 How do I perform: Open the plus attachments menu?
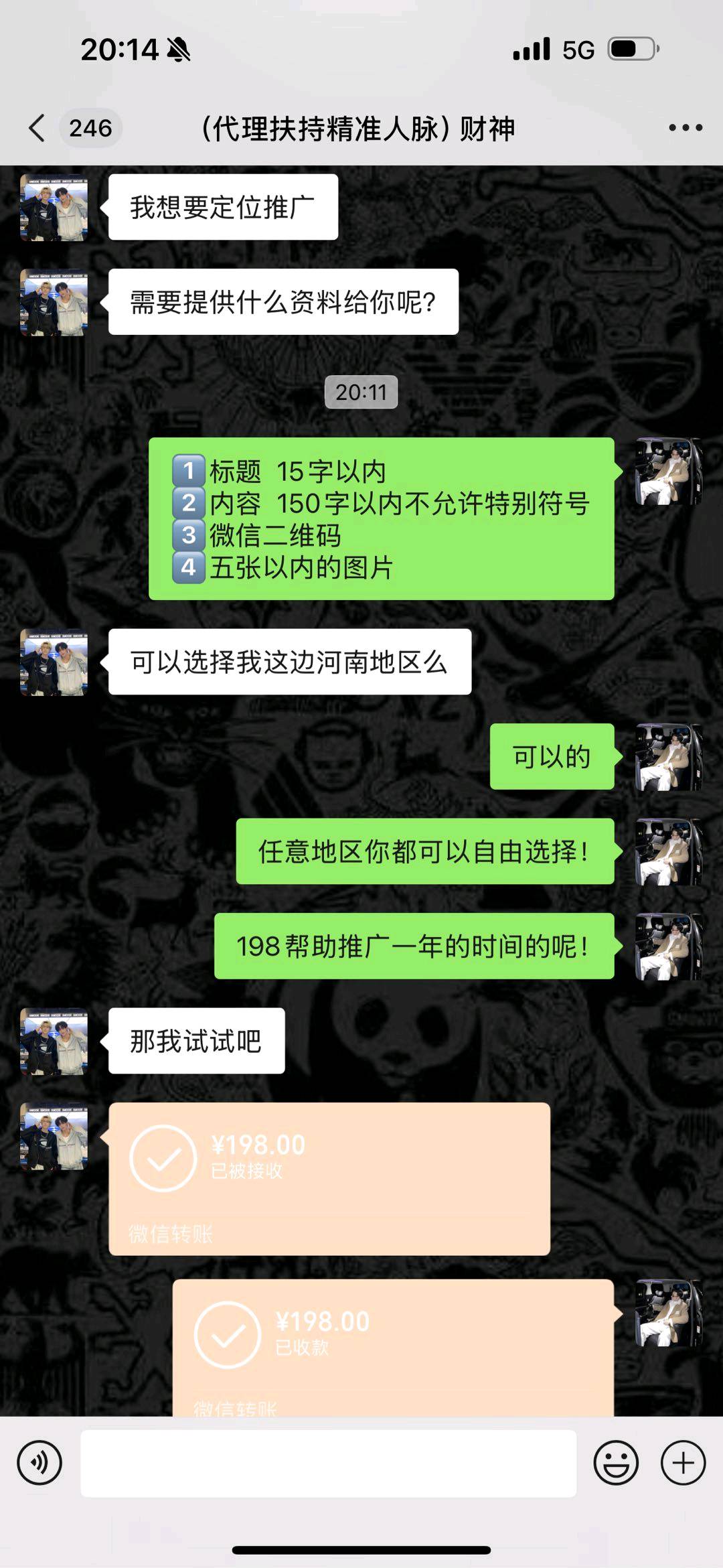683,1463
